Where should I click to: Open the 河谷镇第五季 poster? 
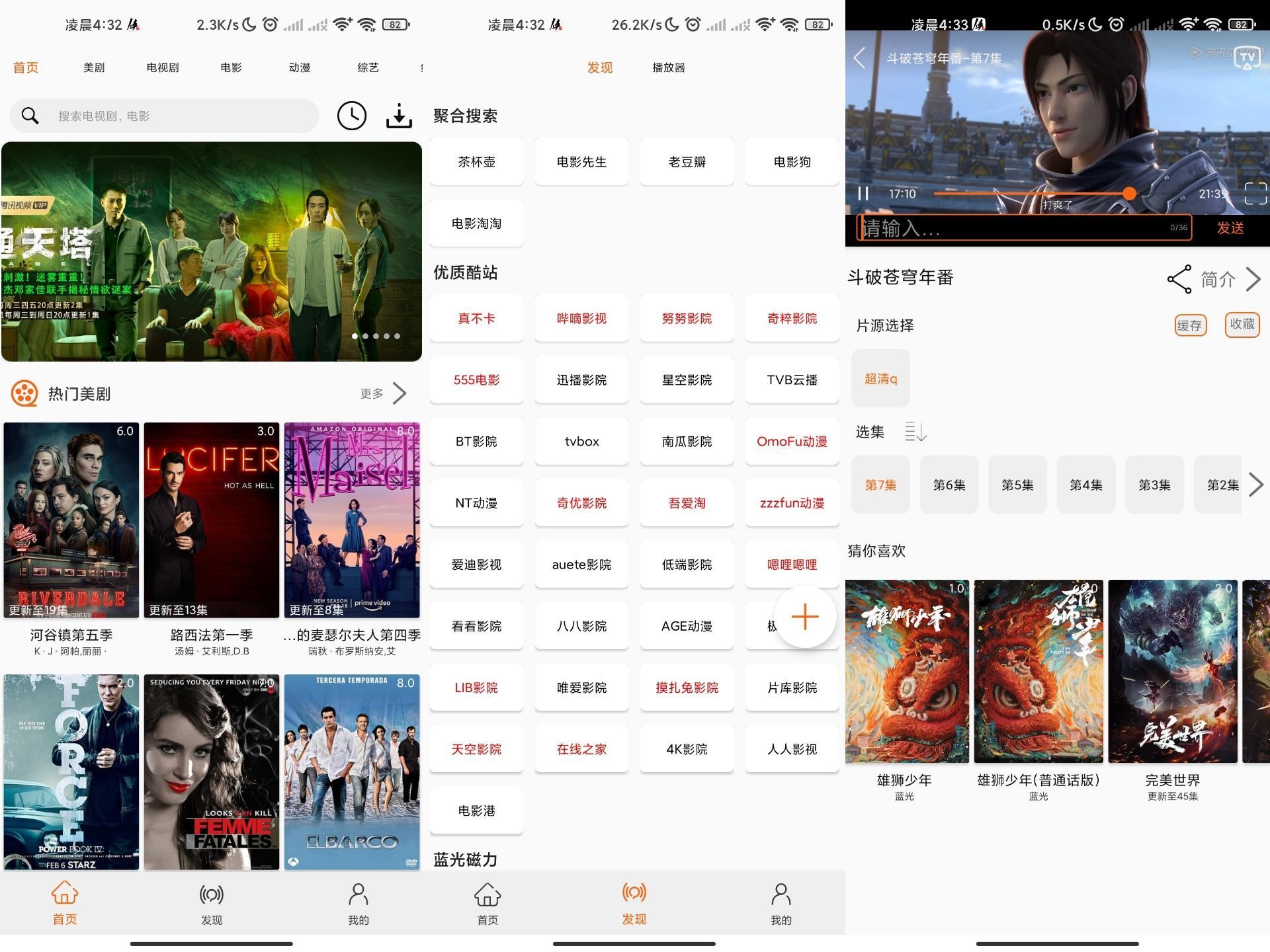coord(71,520)
